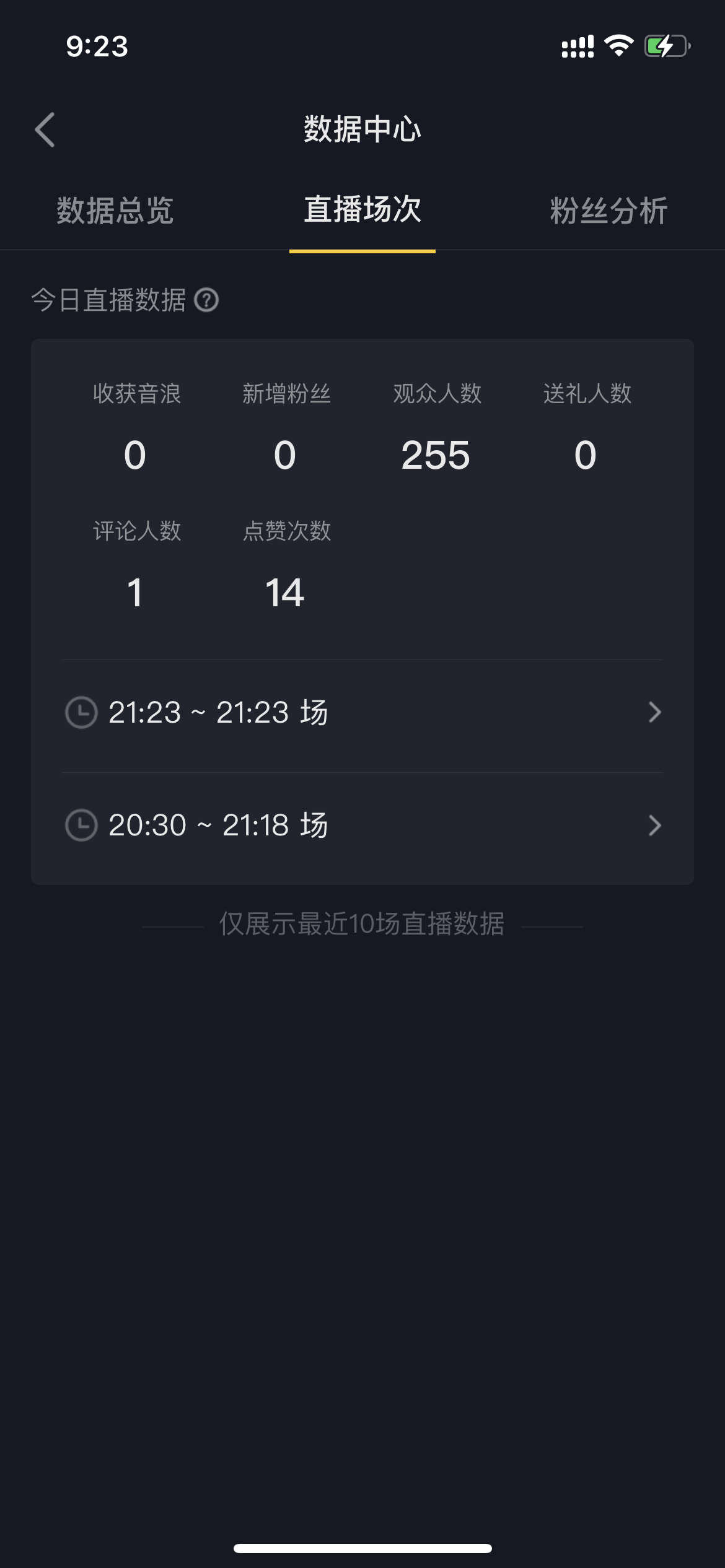
Task: Tap the help icon beside 今日直播数据
Action: 206,300
